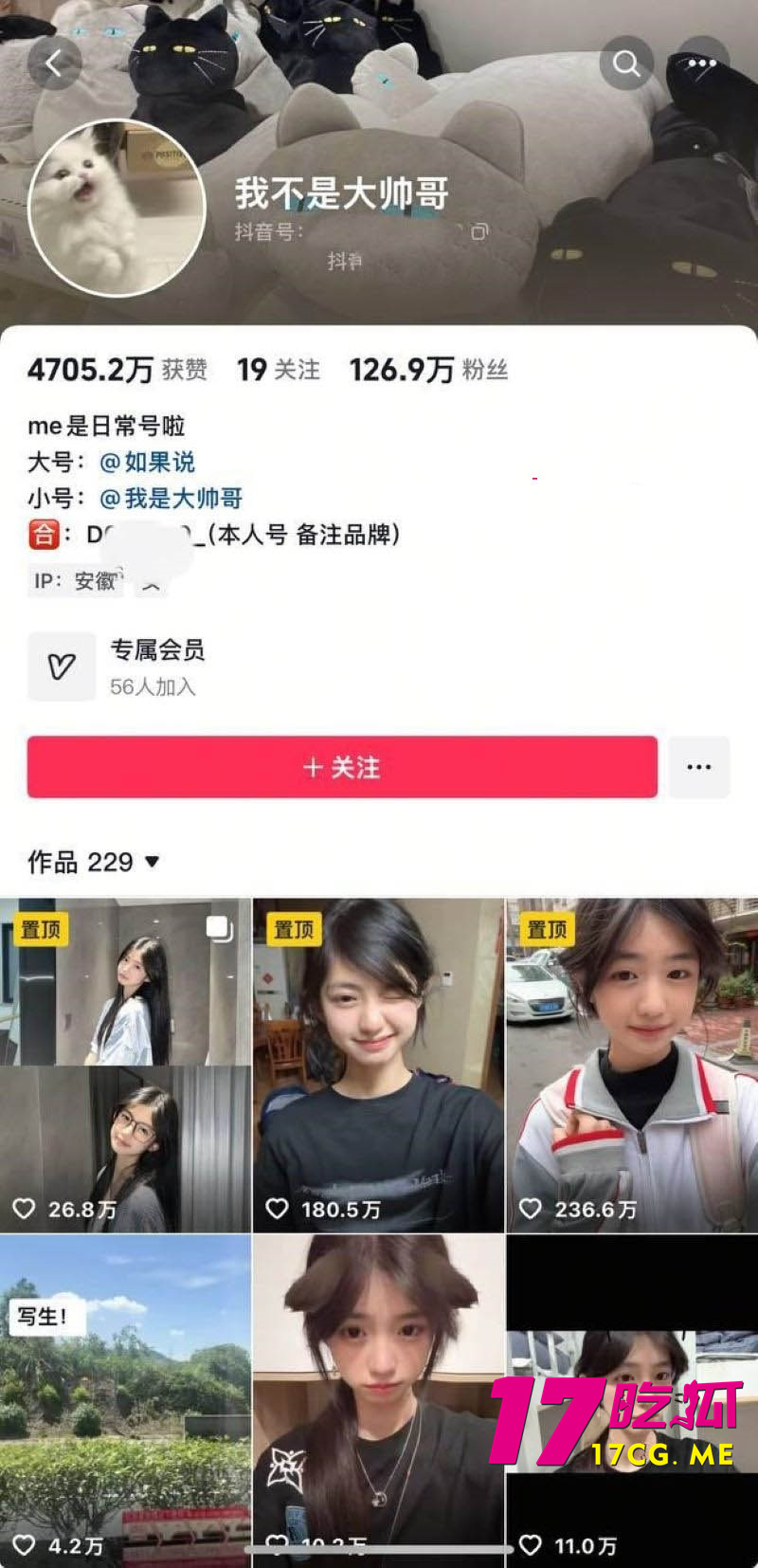Viewport: 758px width, 1568px height.
Task: Open the @如果说 main account link
Action: coord(148,463)
